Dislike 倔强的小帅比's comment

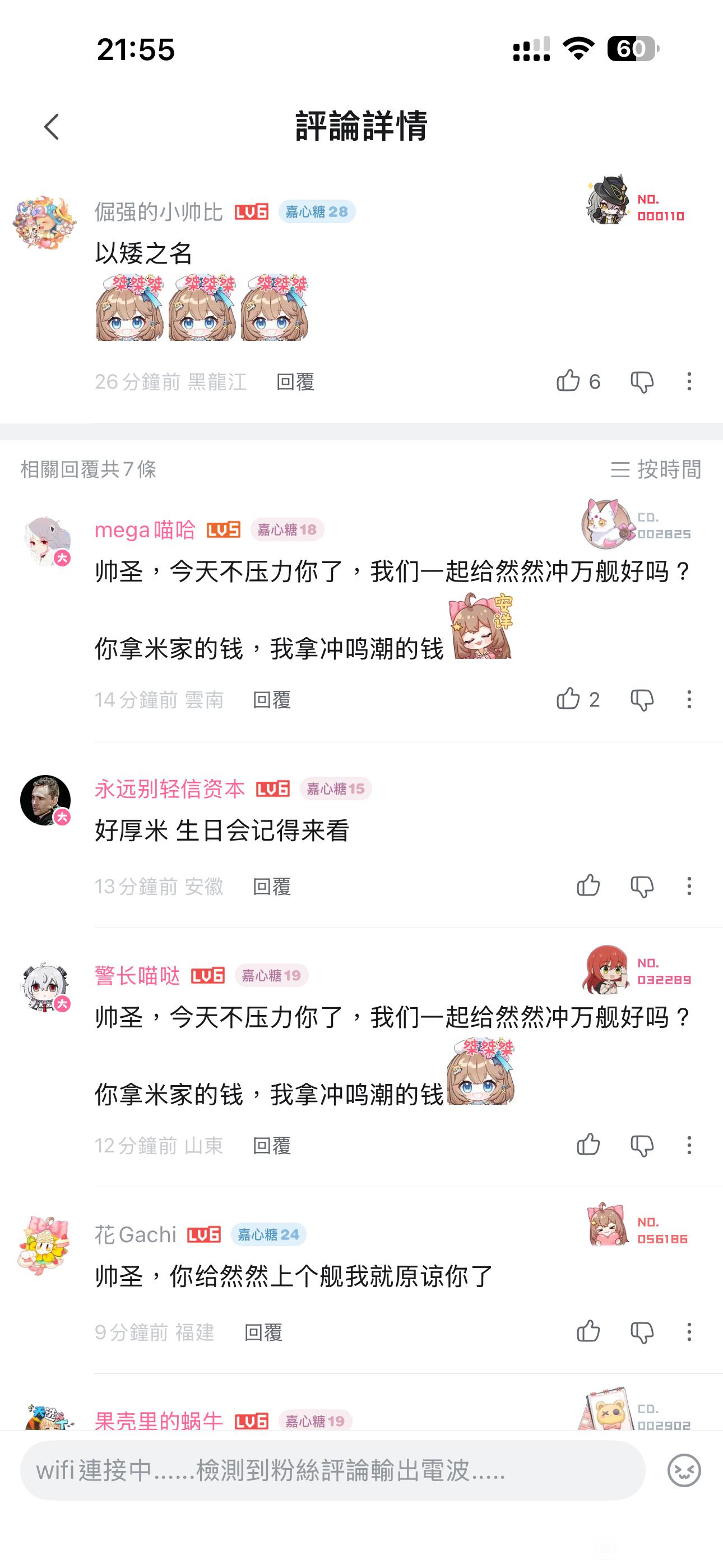641,382
